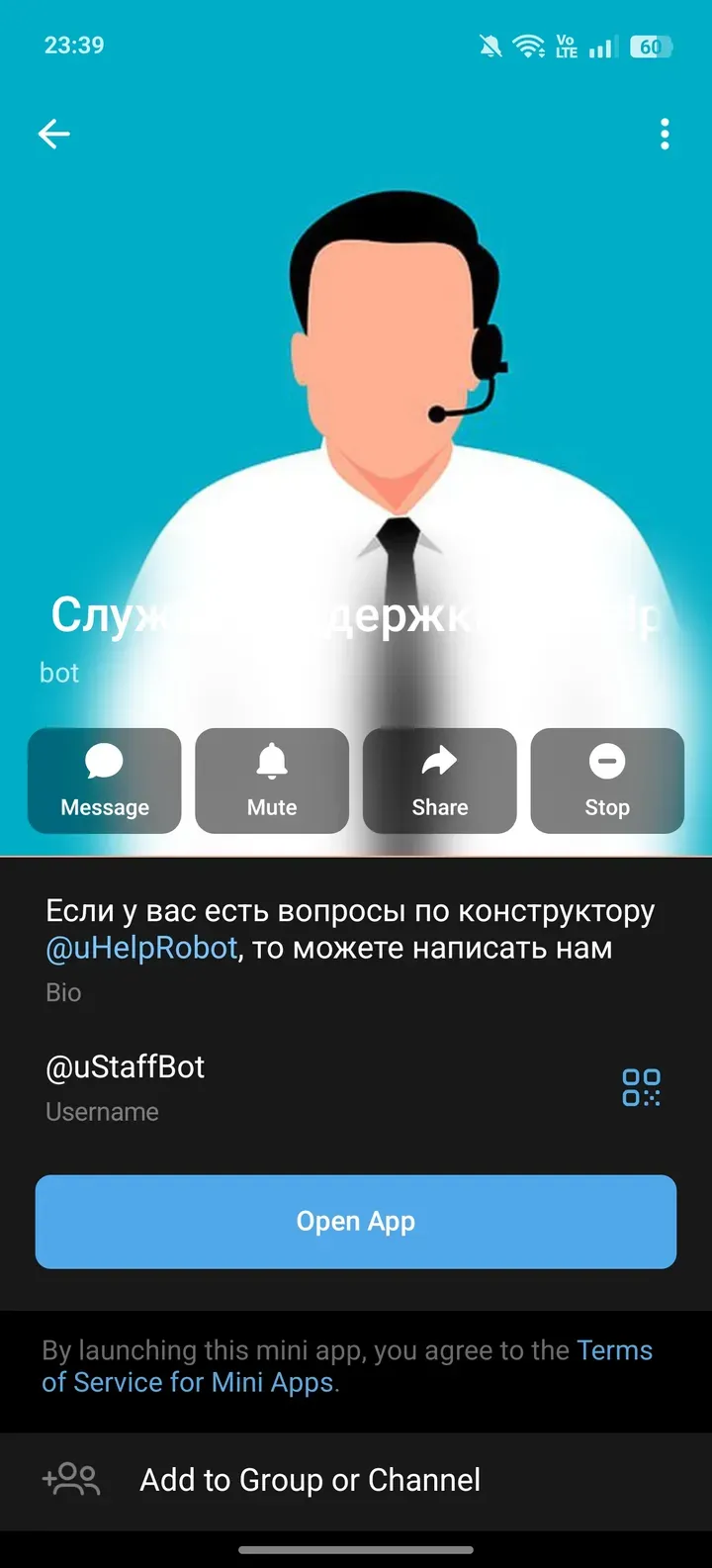
Task: Expand bot profile options via top-right menu
Action: pos(664,134)
